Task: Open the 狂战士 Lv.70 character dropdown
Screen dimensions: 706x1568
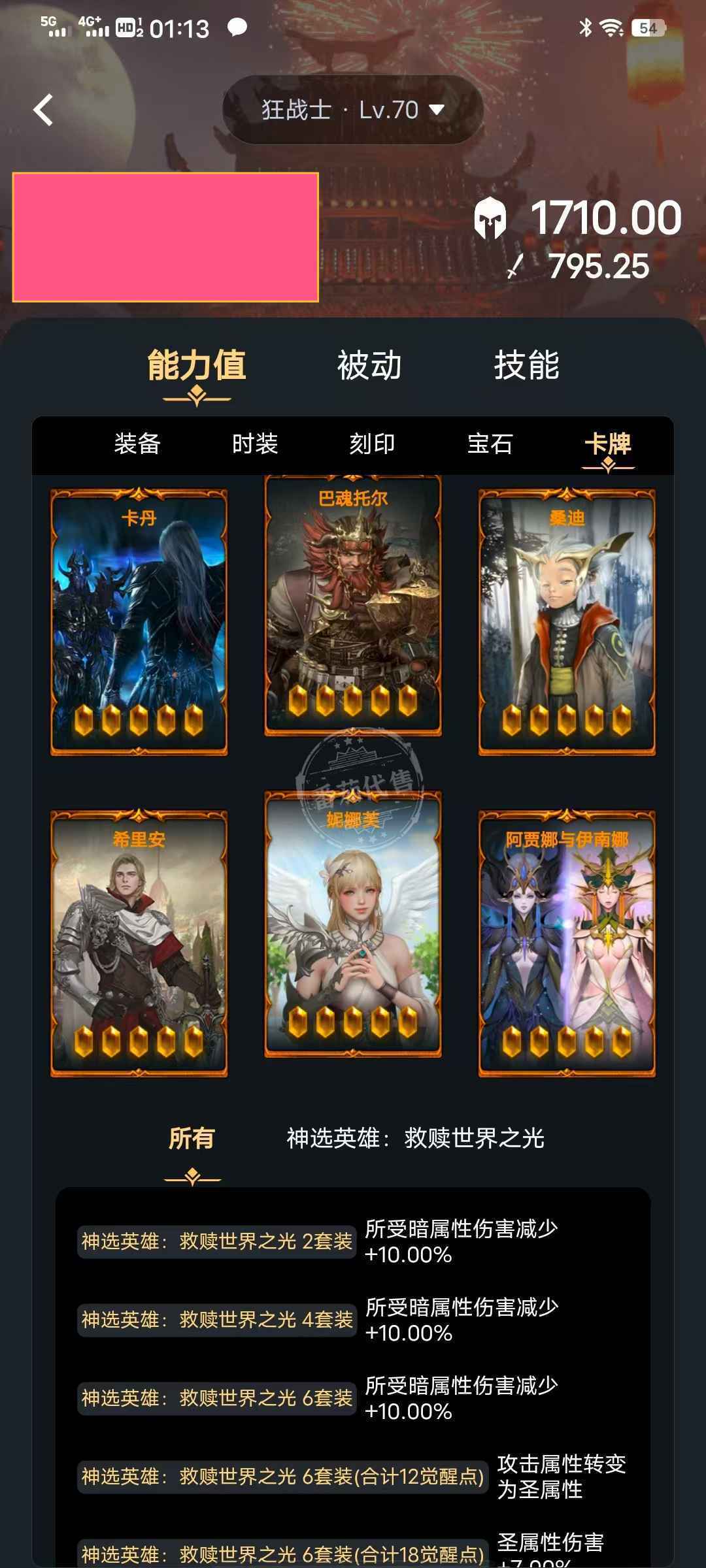Action: [x=353, y=110]
